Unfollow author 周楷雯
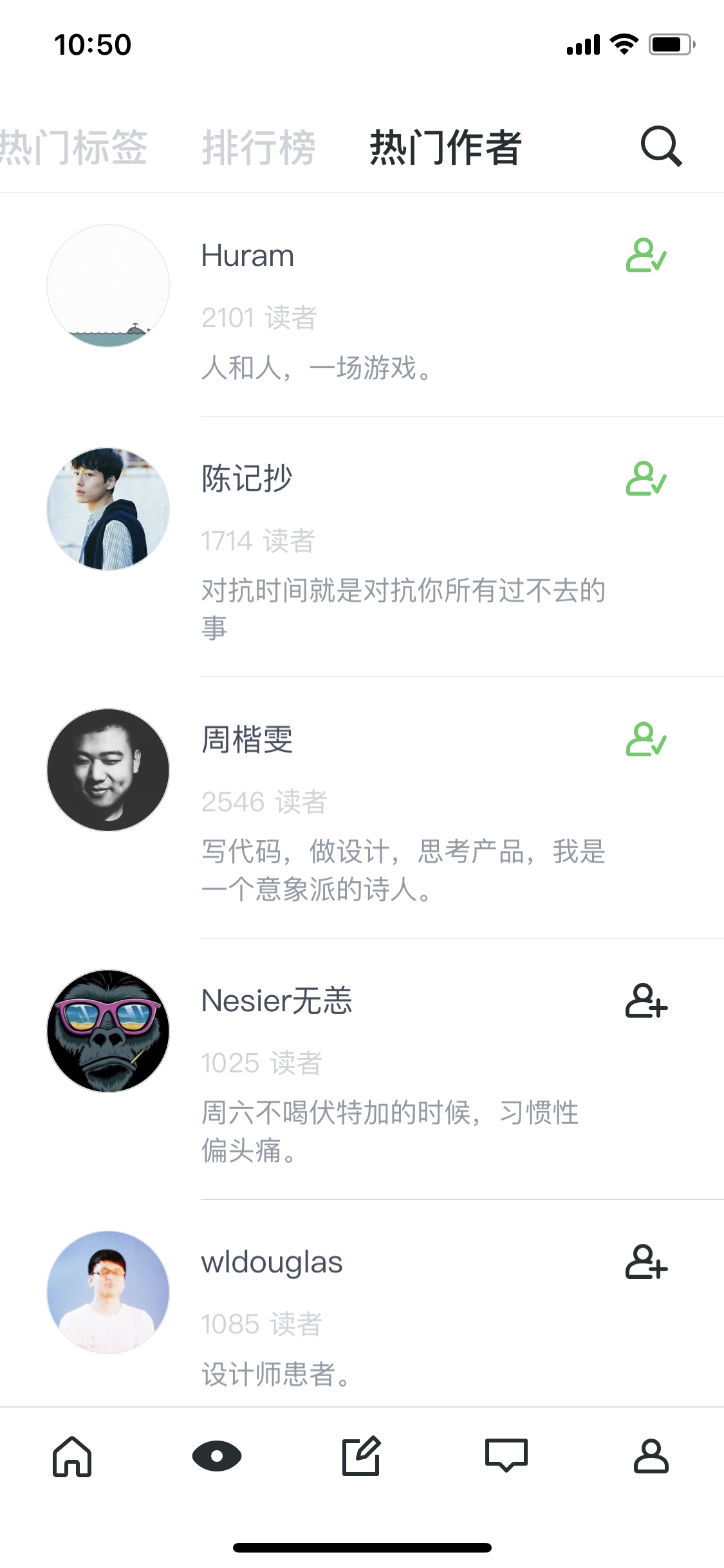The height and width of the screenshot is (1568, 724). (x=646, y=739)
